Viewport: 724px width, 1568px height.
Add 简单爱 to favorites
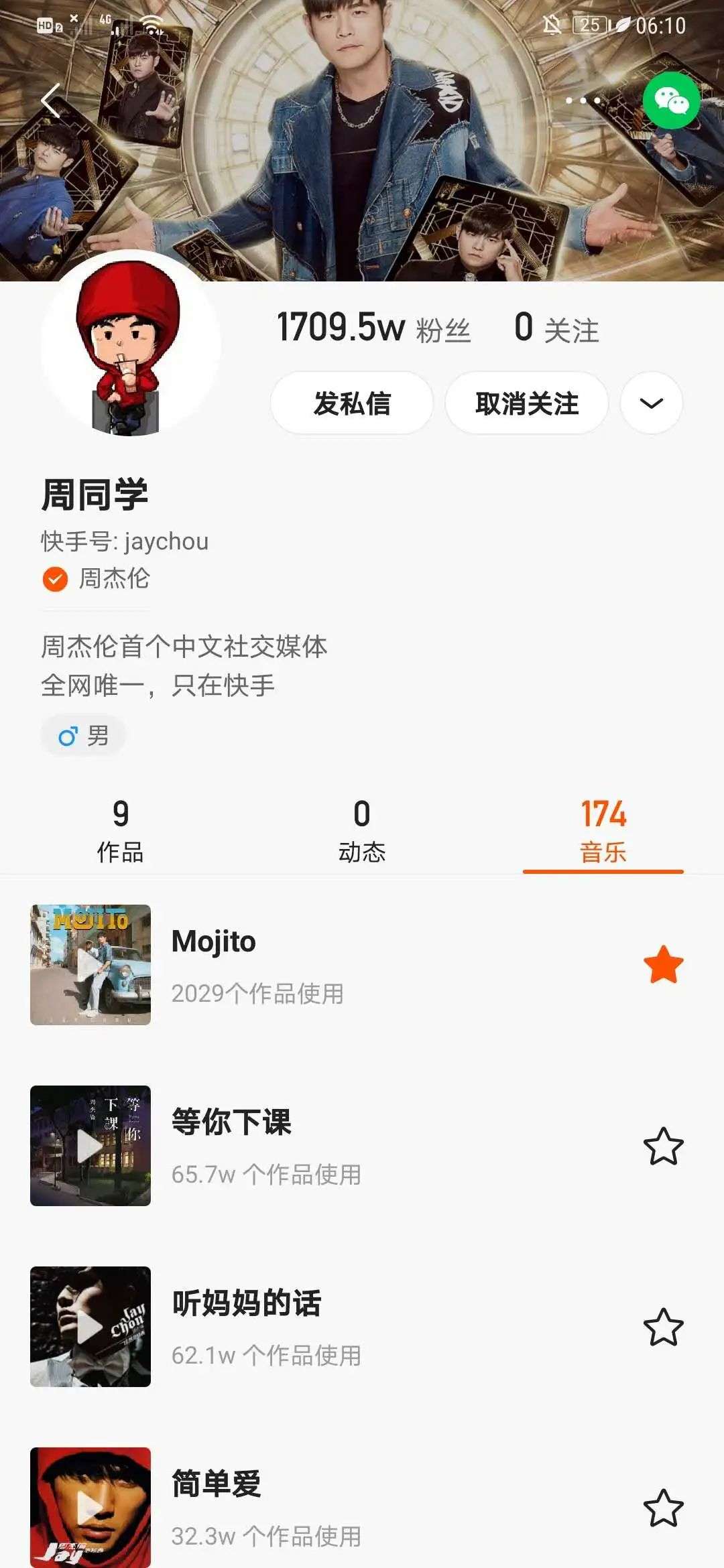(663, 1508)
